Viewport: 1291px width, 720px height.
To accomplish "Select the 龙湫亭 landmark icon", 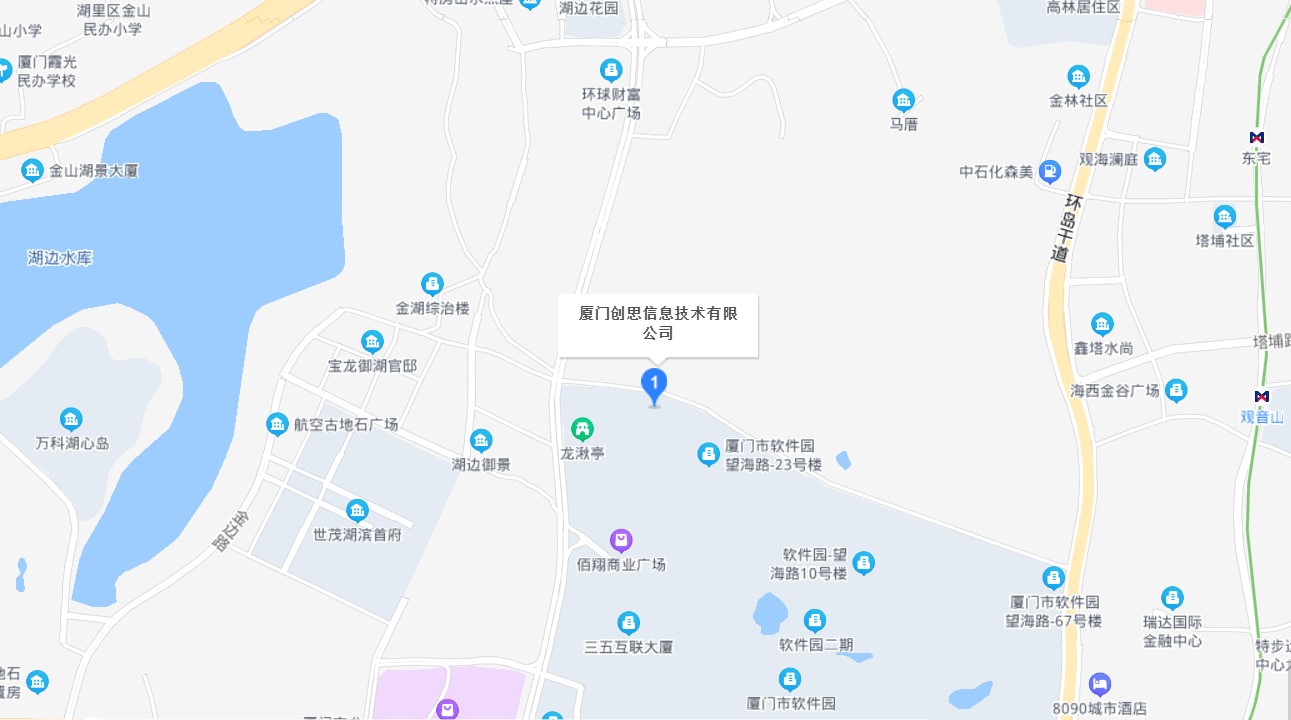I will 582,430.
